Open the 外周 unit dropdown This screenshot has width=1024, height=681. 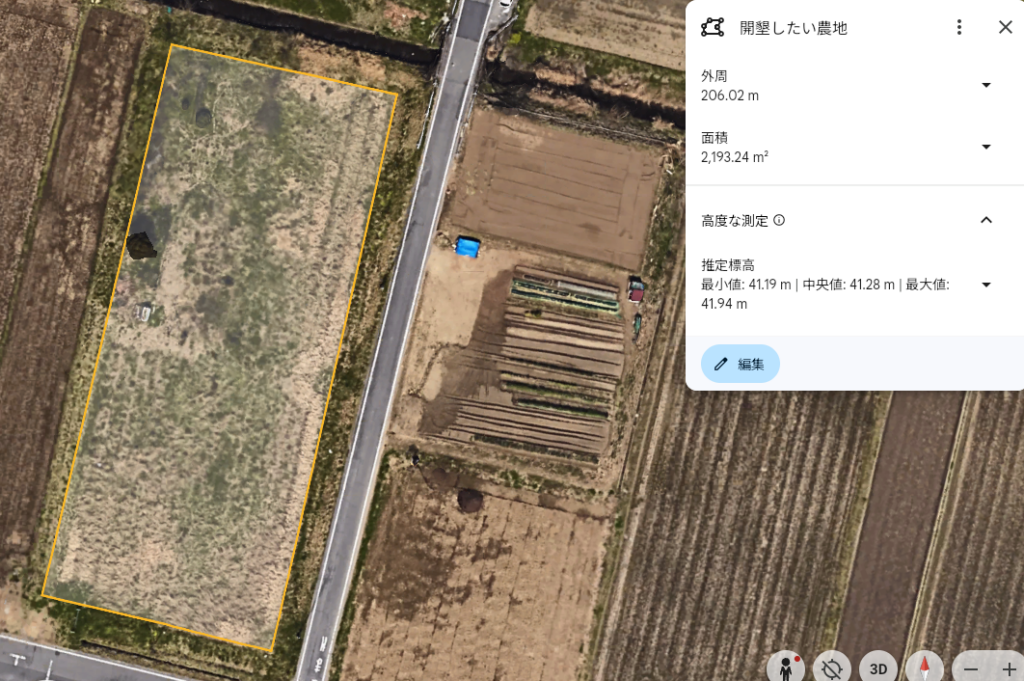(986, 85)
